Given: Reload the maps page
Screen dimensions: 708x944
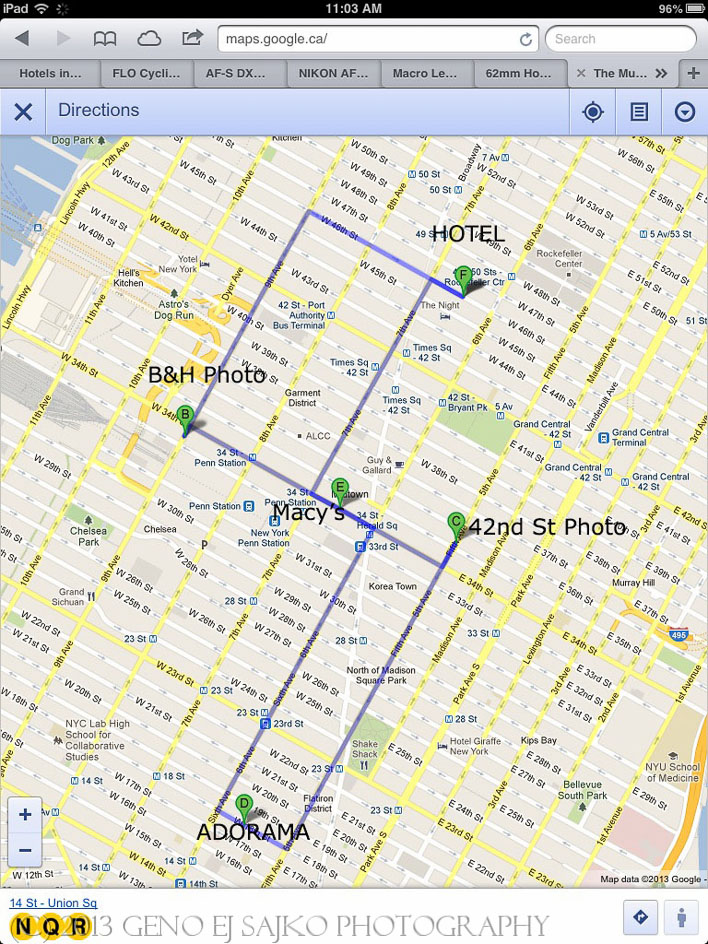Looking at the screenshot, I should pyautogui.click(x=526, y=39).
